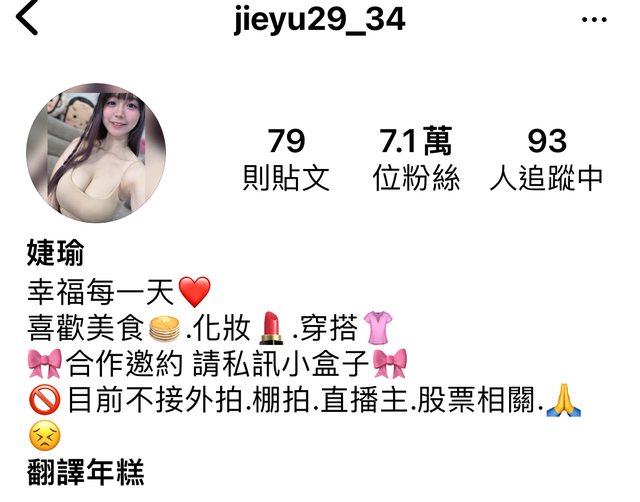View the jieyu29_34 profile picture
The width and height of the screenshot is (640, 502).
[96, 153]
